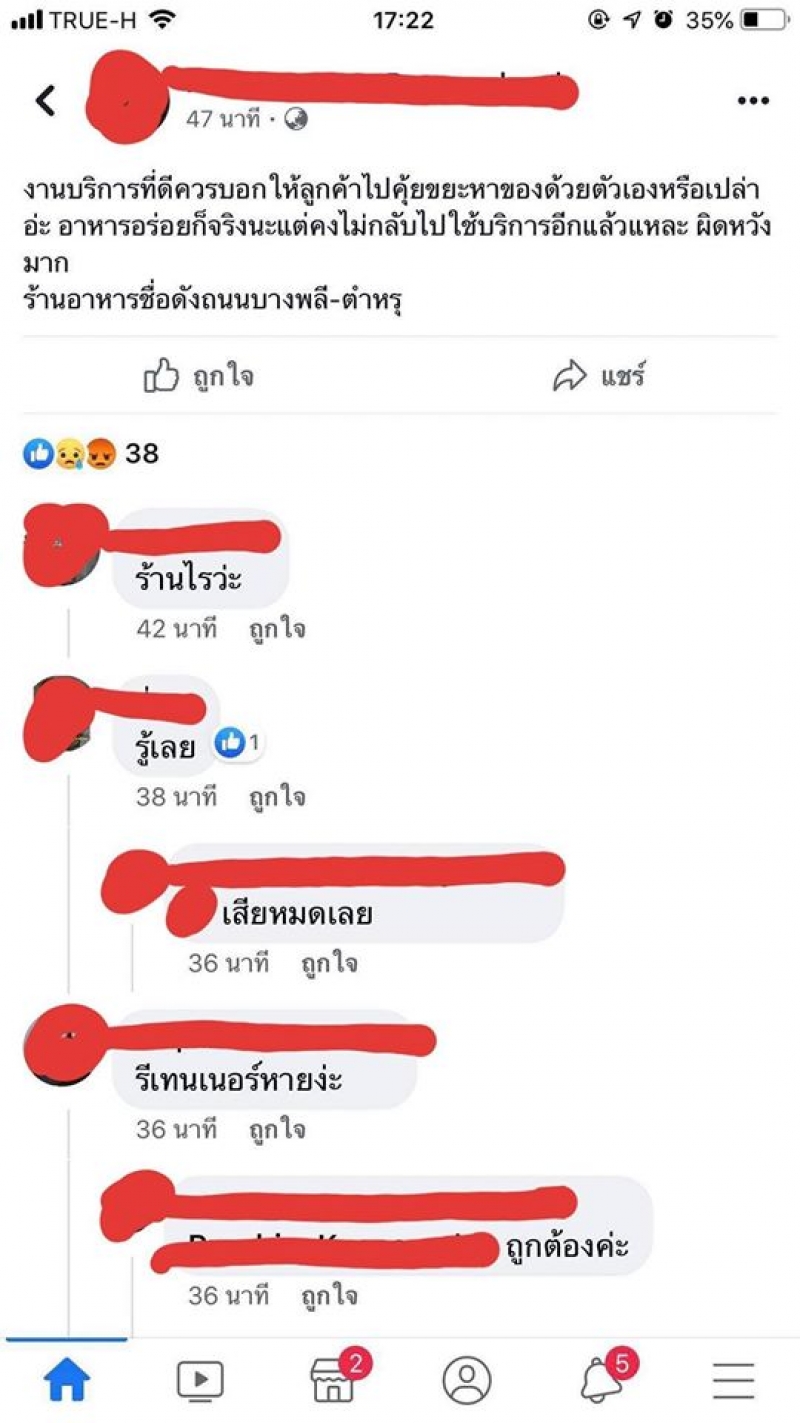Image resolution: width=800 pixels, height=1423 pixels.
Task: Open the Marketplace tab
Action: [x=333, y=1382]
